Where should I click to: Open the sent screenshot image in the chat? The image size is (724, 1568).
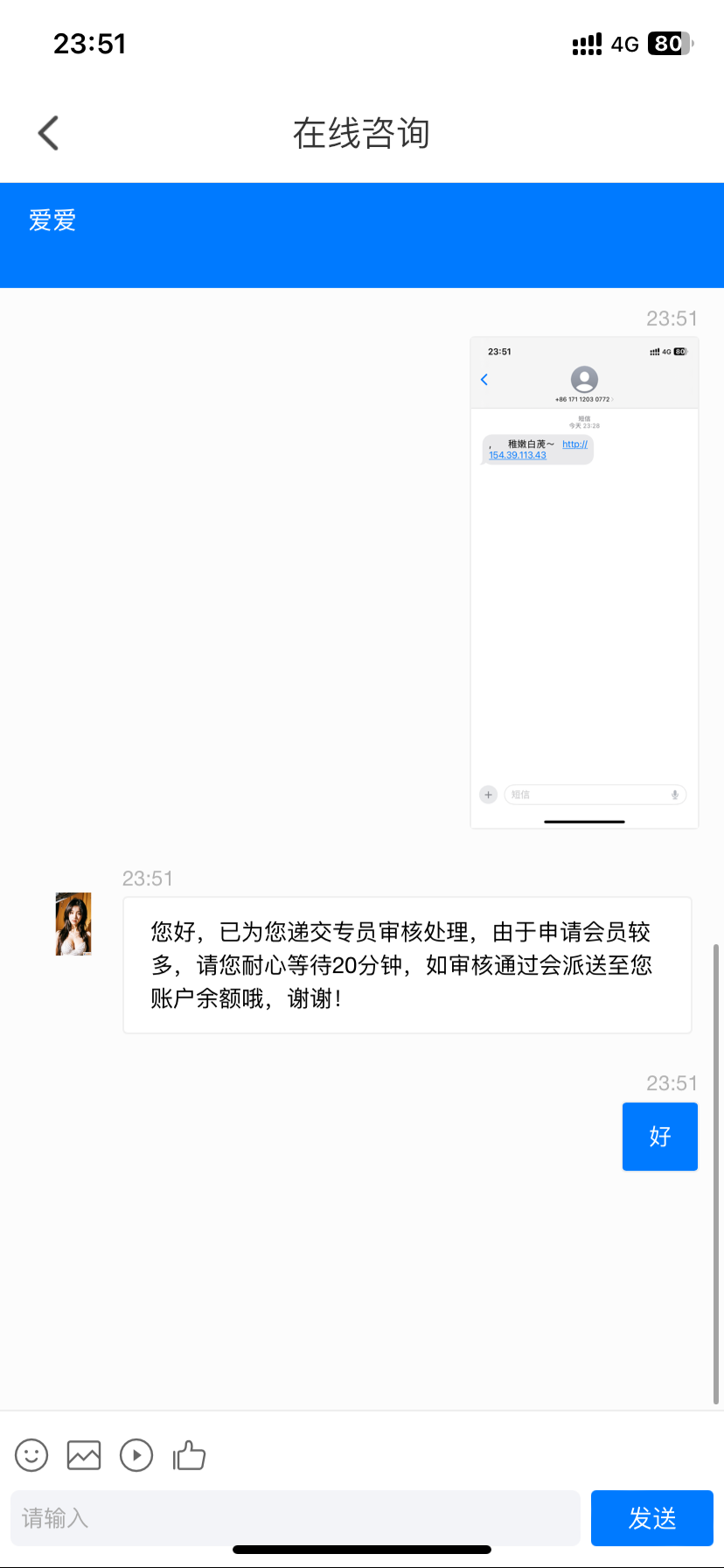584,582
